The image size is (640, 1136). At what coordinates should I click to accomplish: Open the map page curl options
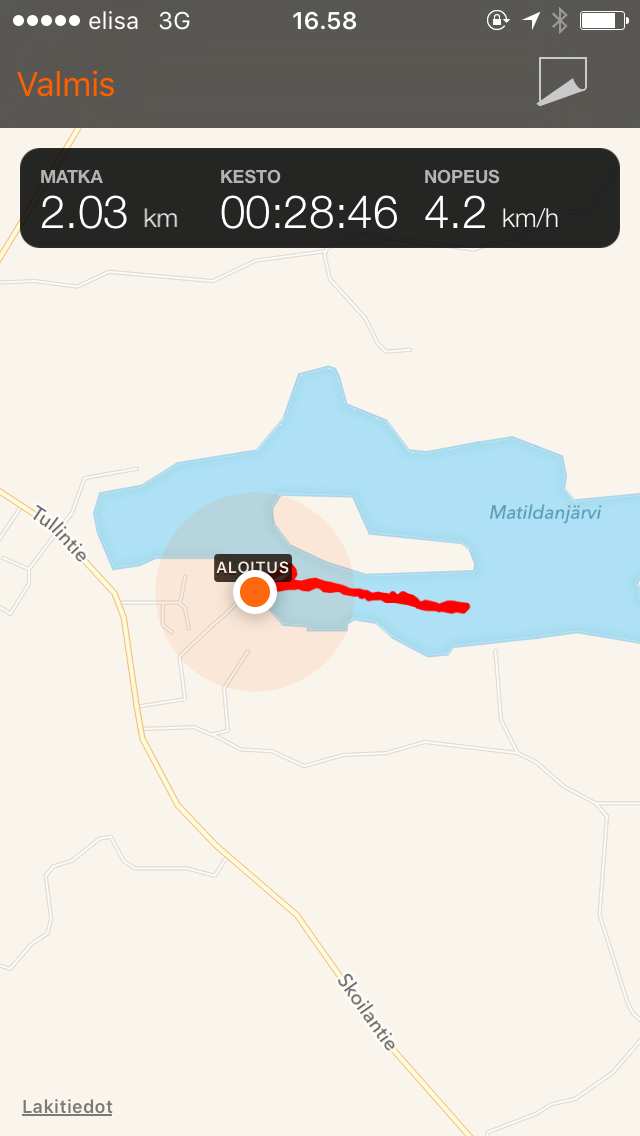(561, 82)
